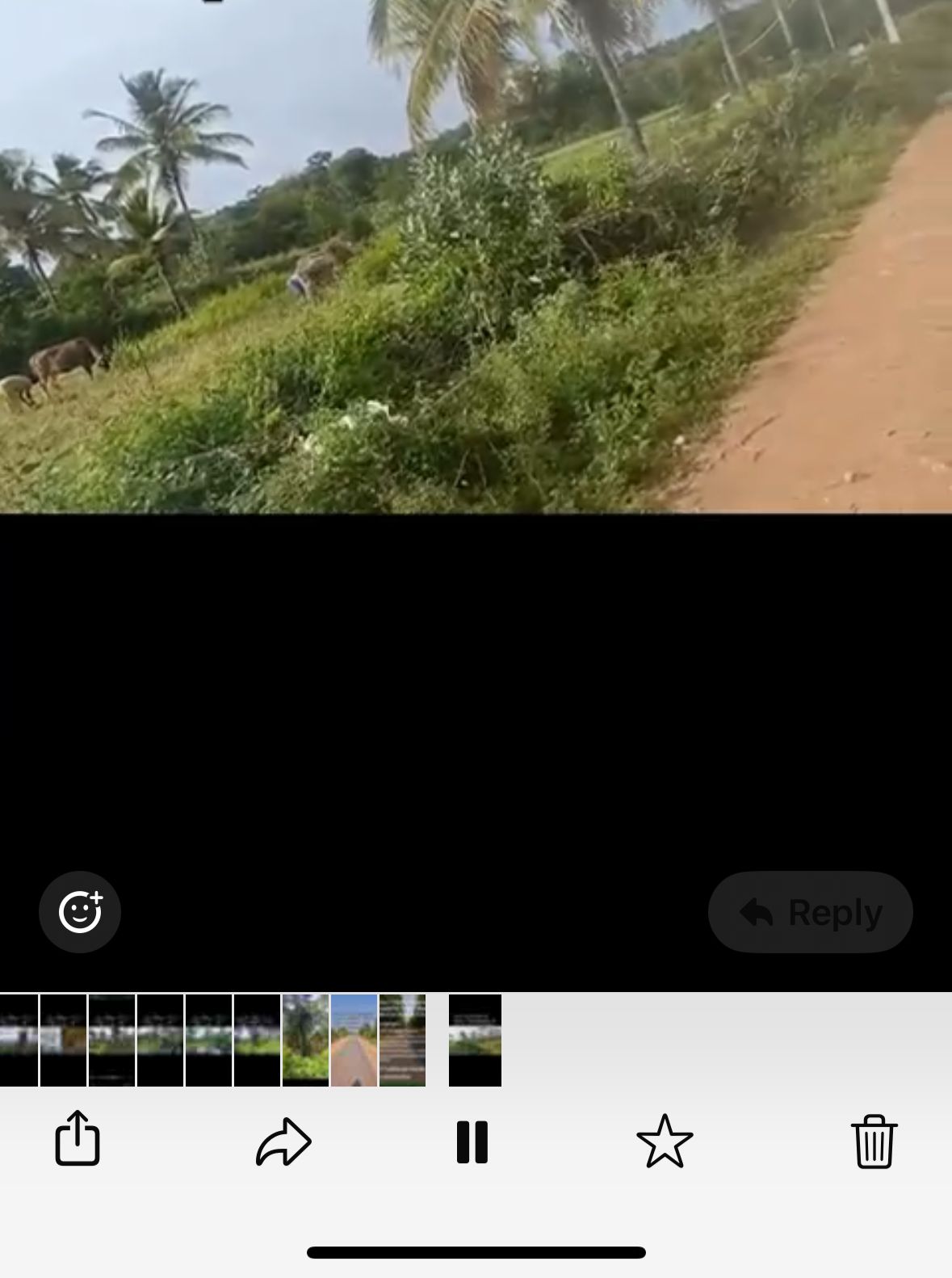This screenshot has width=952, height=1278.
Task: Tap the Forward arrow icon
Action: coord(282,1142)
